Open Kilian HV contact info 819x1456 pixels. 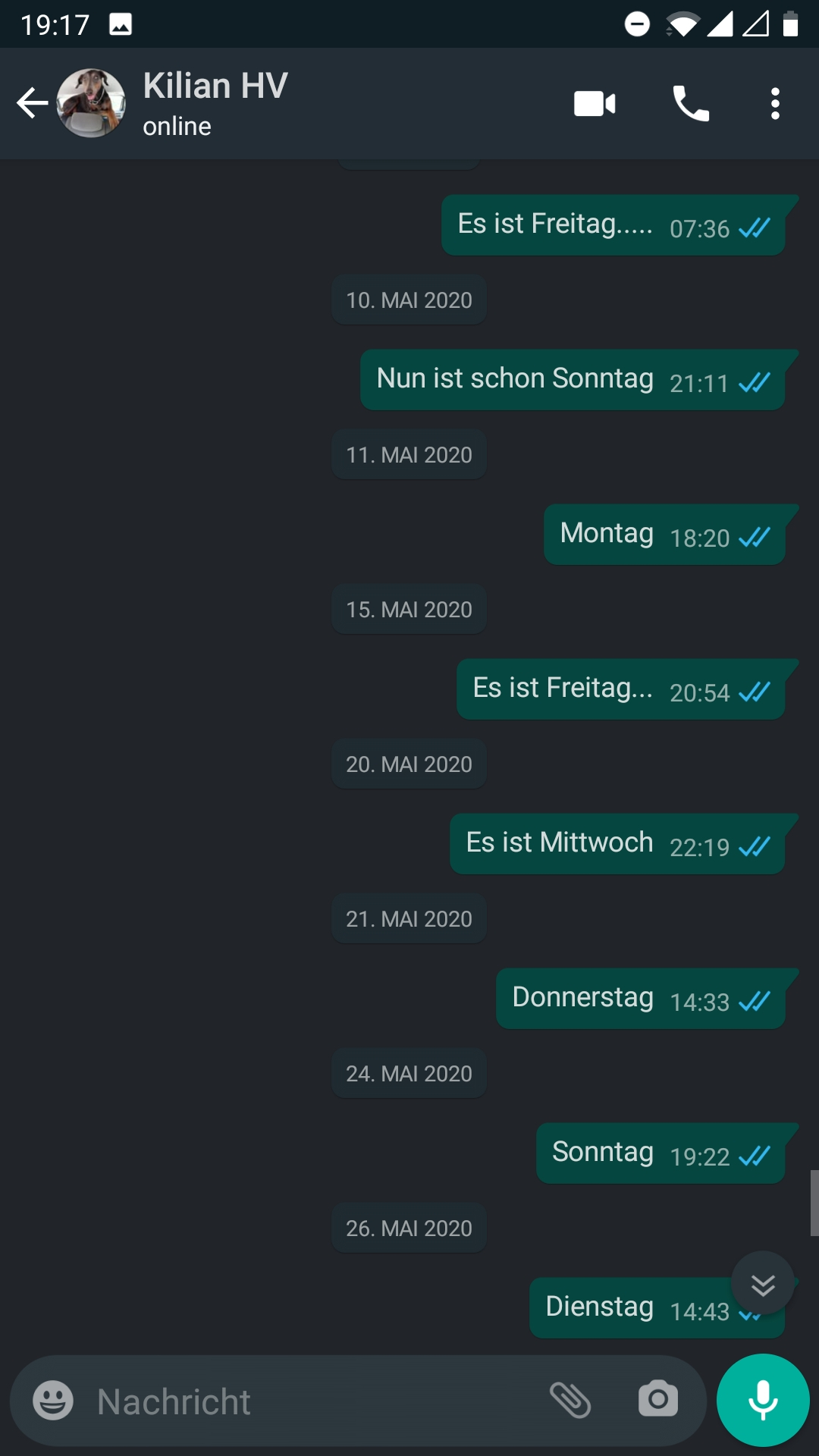coord(215,103)
